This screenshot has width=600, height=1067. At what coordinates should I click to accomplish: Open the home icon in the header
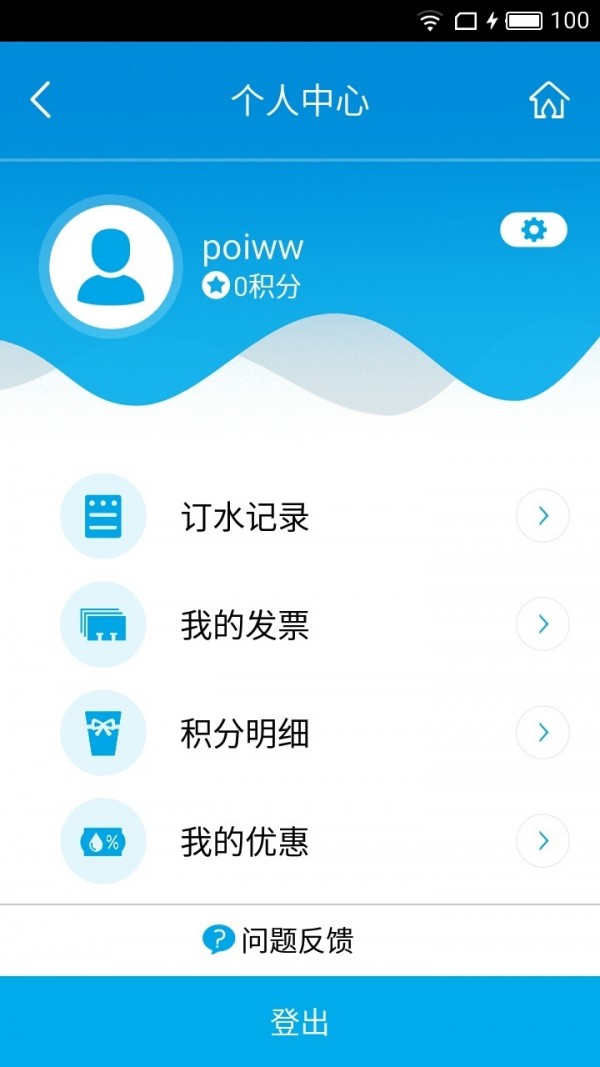pos(549,101)
